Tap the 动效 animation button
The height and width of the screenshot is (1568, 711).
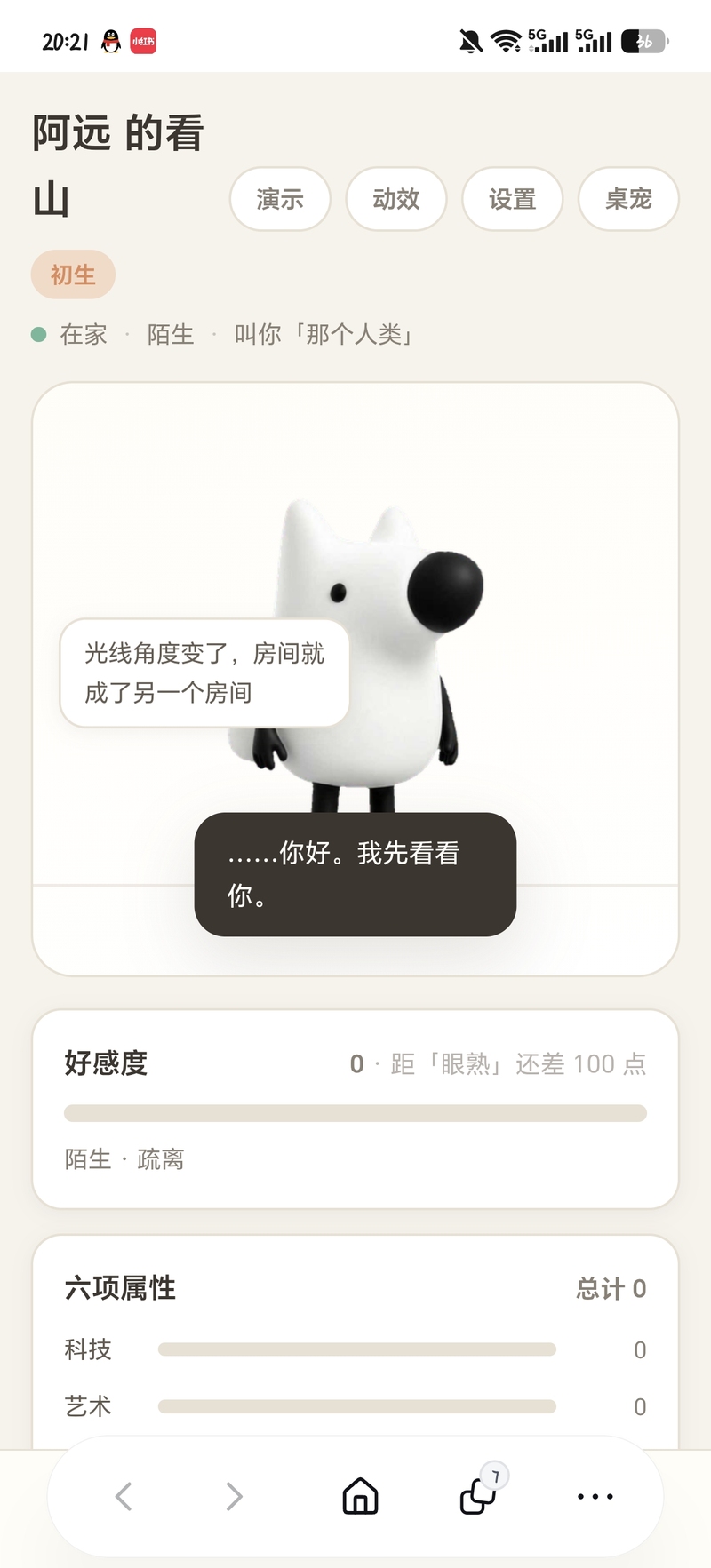point(396,199)
